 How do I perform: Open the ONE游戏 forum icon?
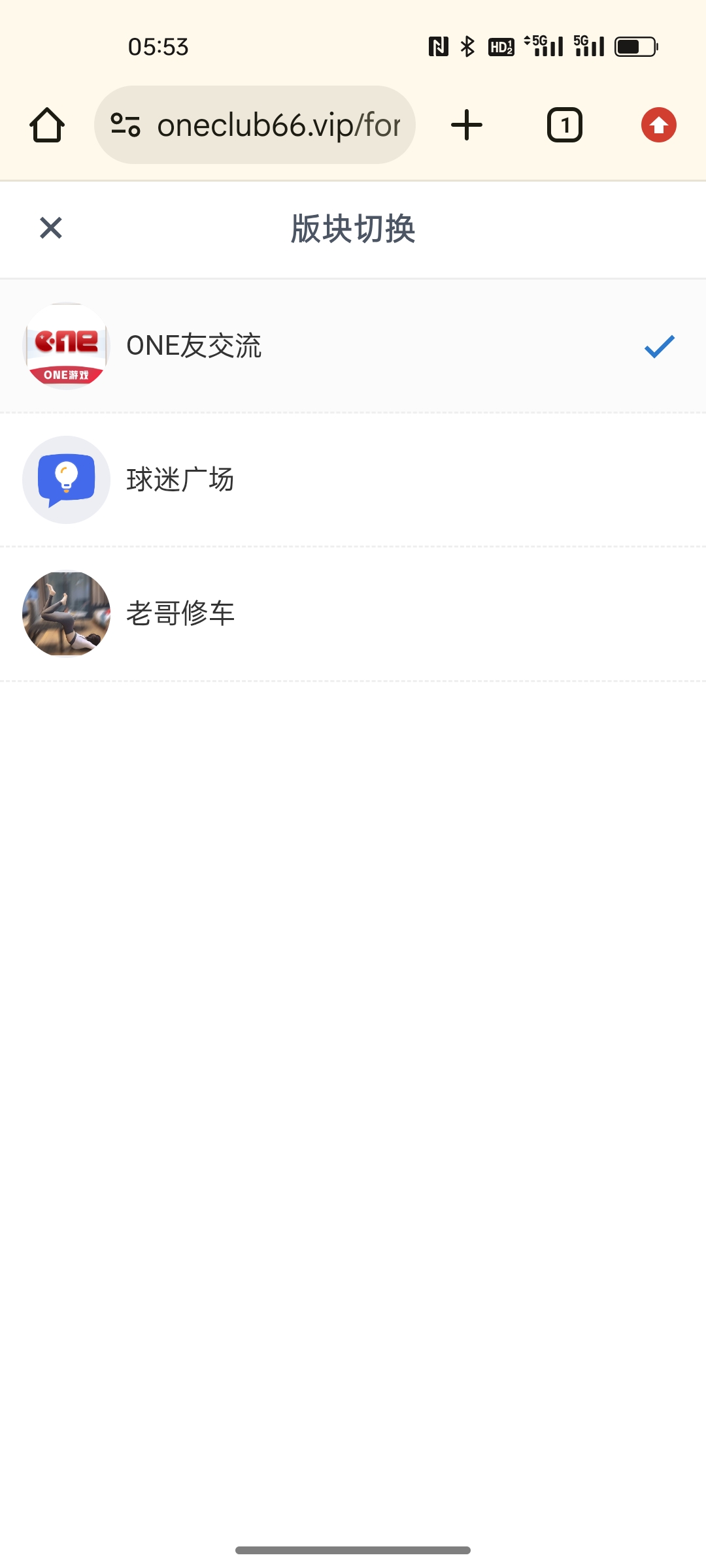[65, 347]
